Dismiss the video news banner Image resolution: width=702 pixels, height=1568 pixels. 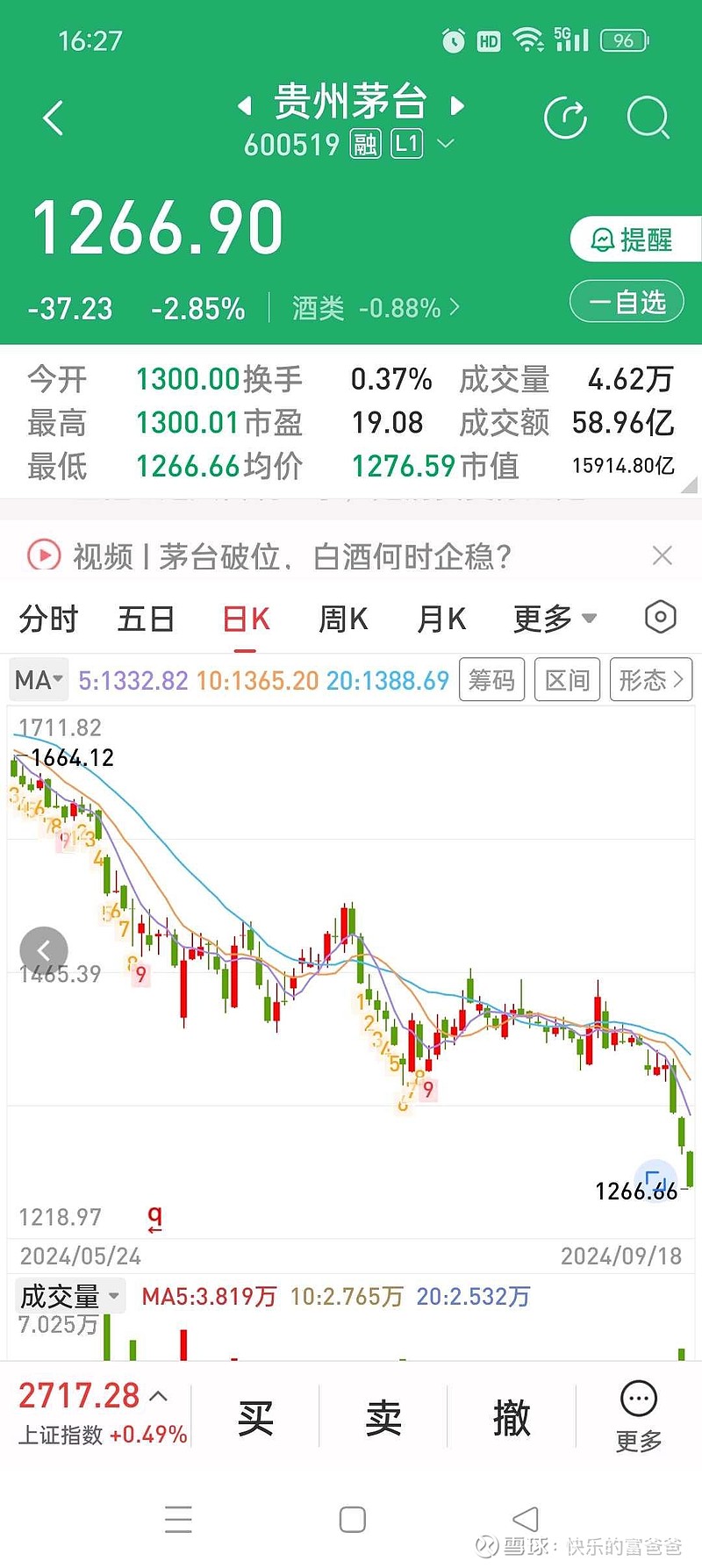tap(663, 555)
